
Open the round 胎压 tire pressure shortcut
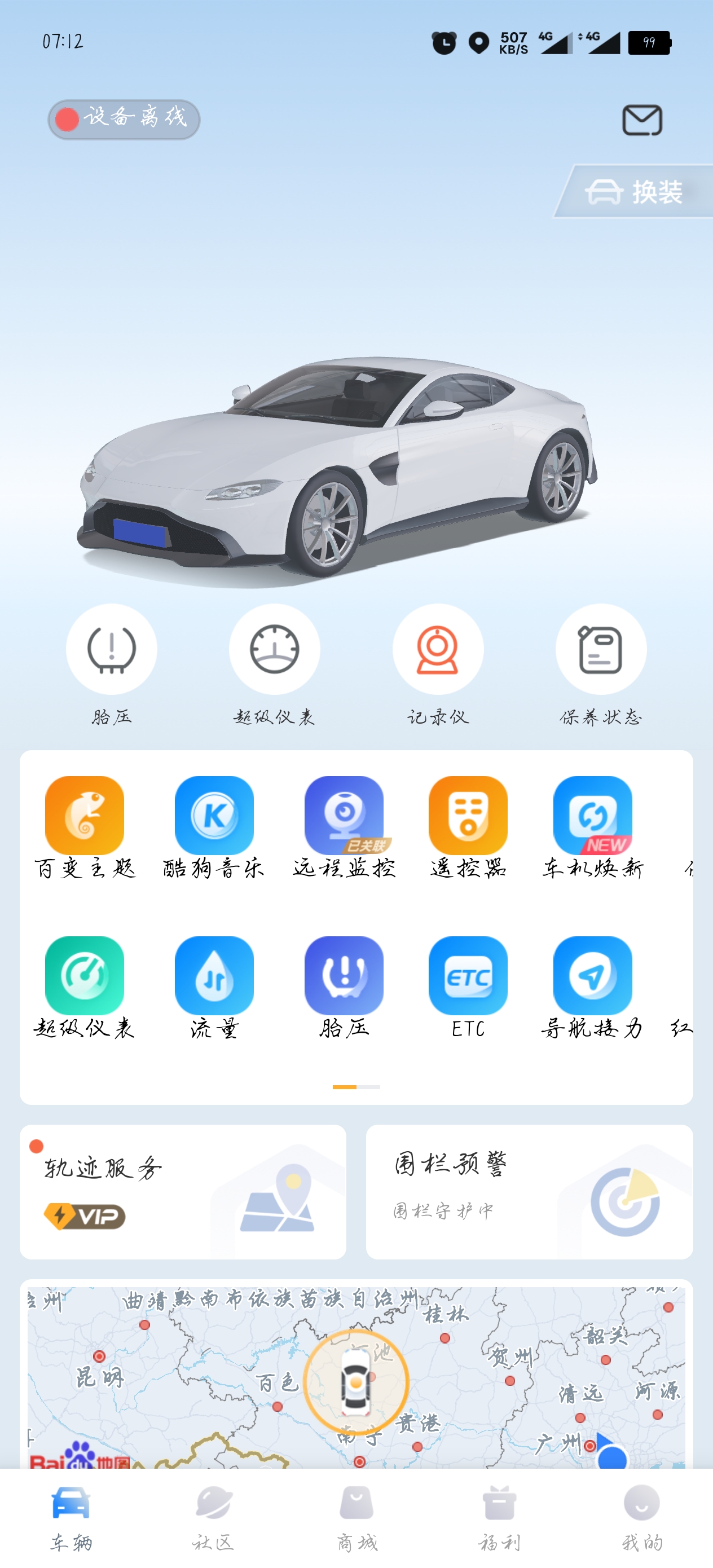click(x=112, y=649)
